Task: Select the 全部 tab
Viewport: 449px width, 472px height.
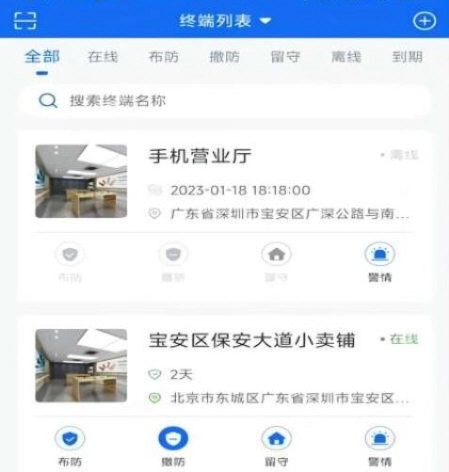Action: pyautogui.click(x=42, y=57)
